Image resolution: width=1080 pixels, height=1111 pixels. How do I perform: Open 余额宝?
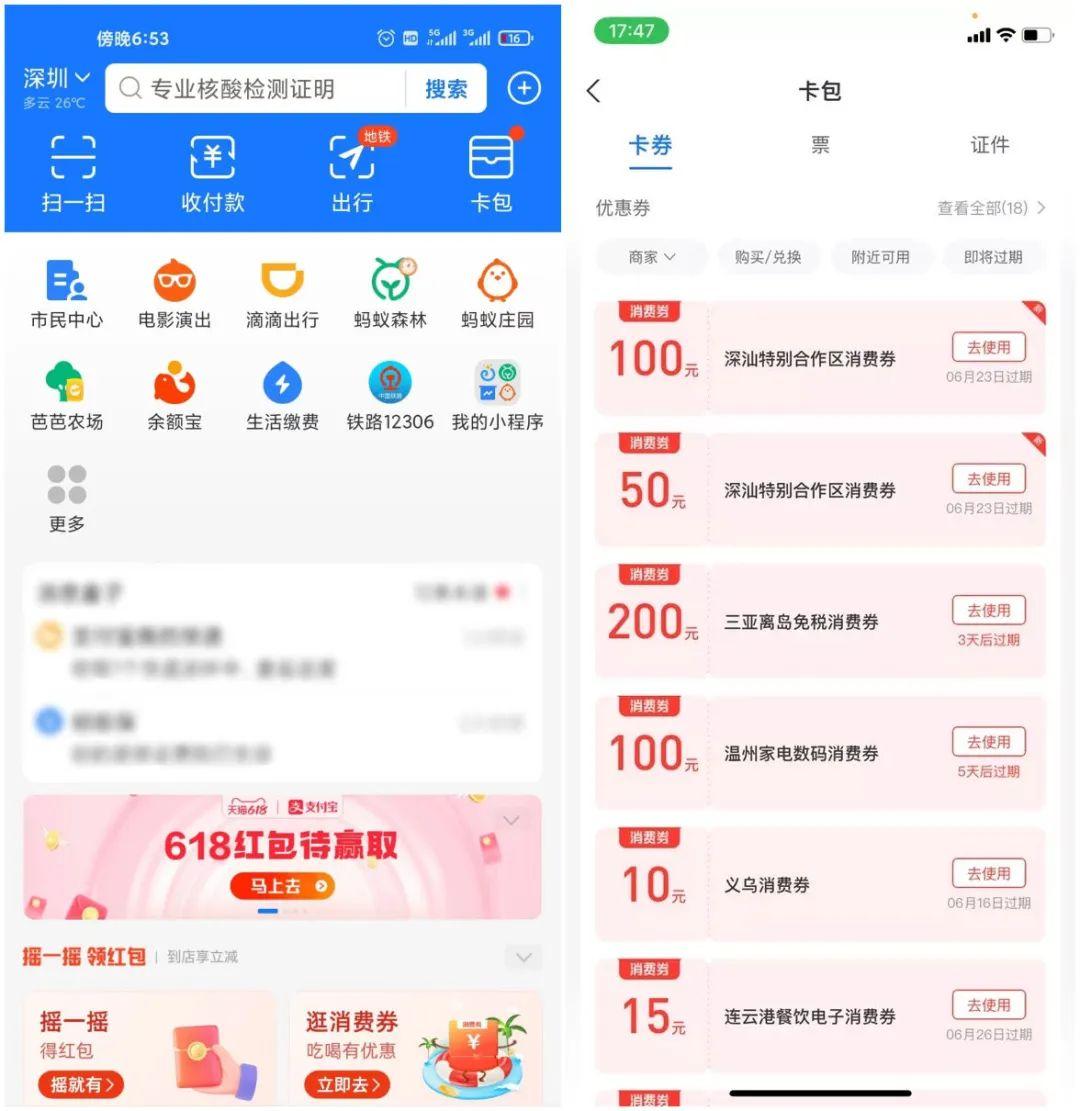click(174, 395)
